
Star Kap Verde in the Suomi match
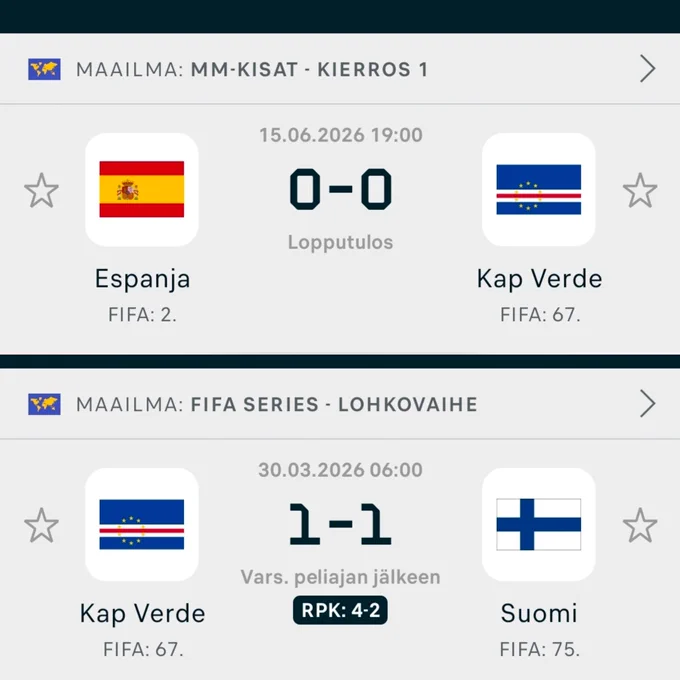41,525
